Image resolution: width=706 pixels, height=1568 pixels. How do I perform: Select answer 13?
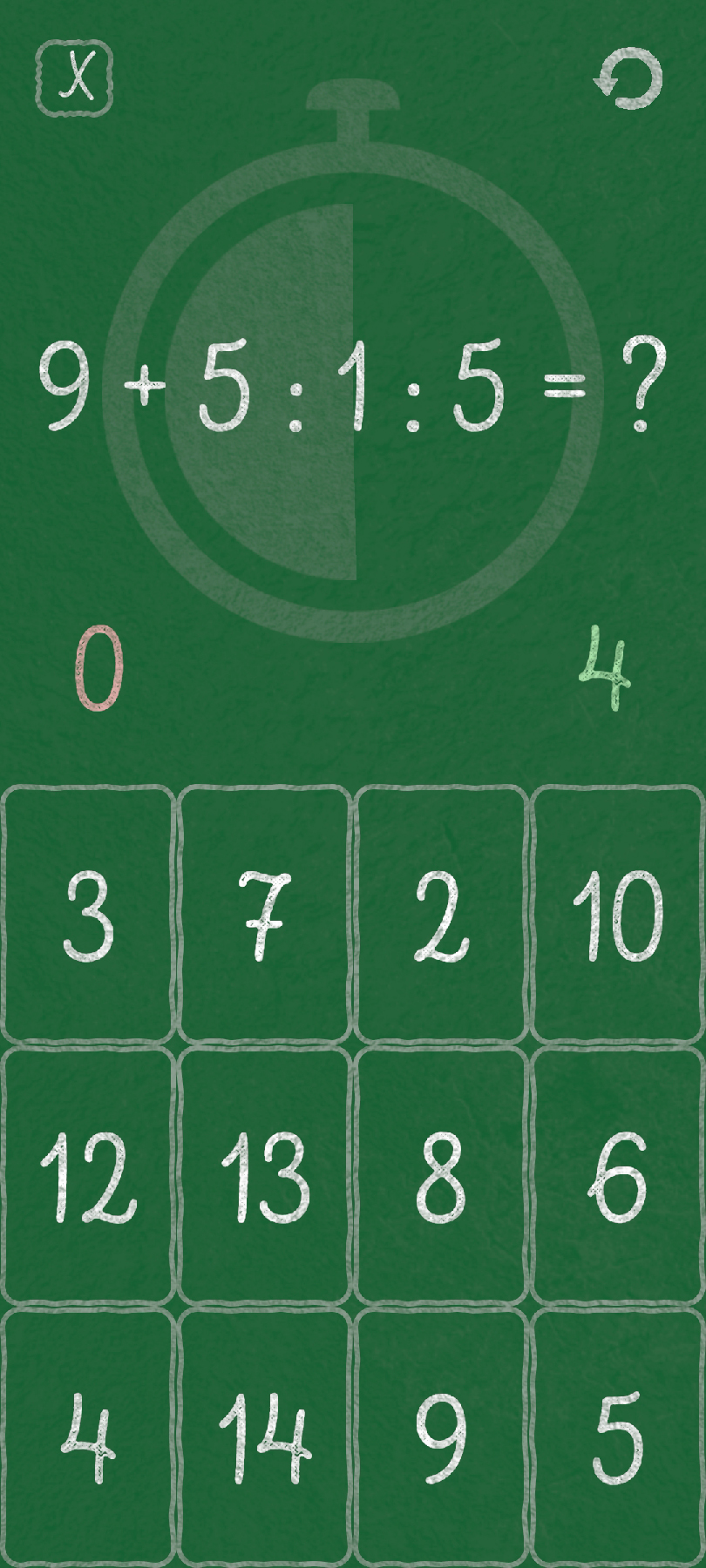265,1176
